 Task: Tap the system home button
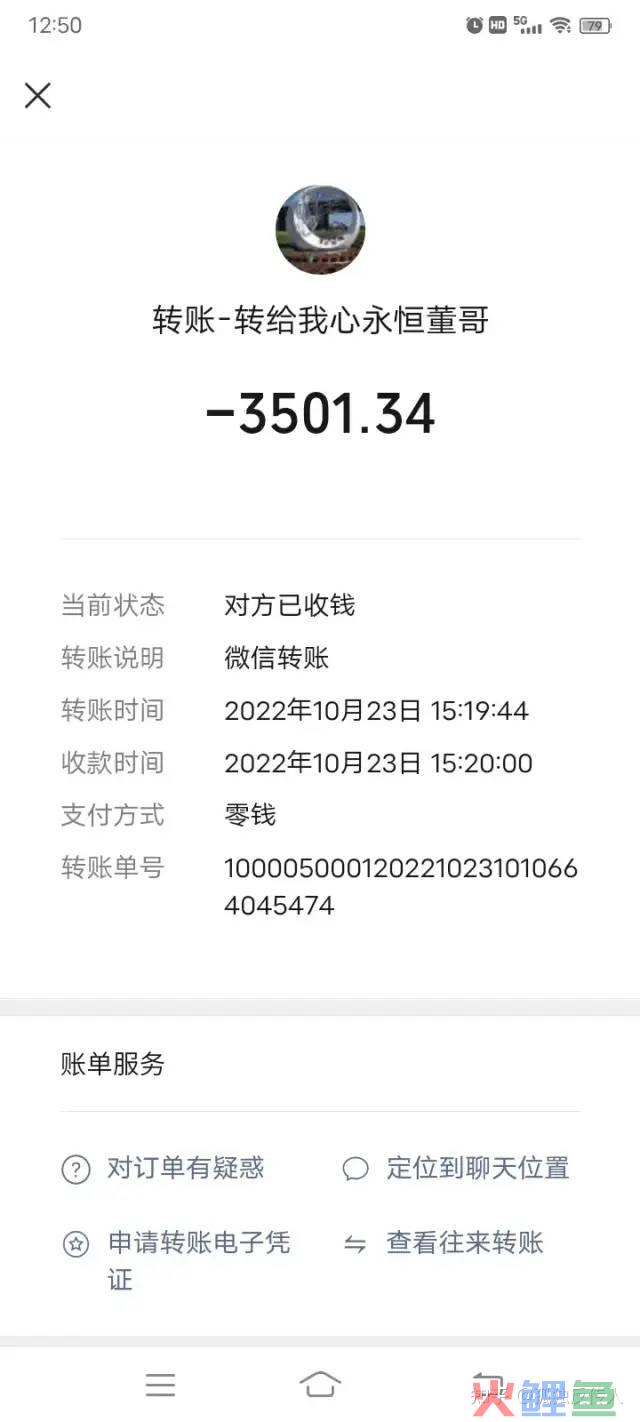[320, 1384]
